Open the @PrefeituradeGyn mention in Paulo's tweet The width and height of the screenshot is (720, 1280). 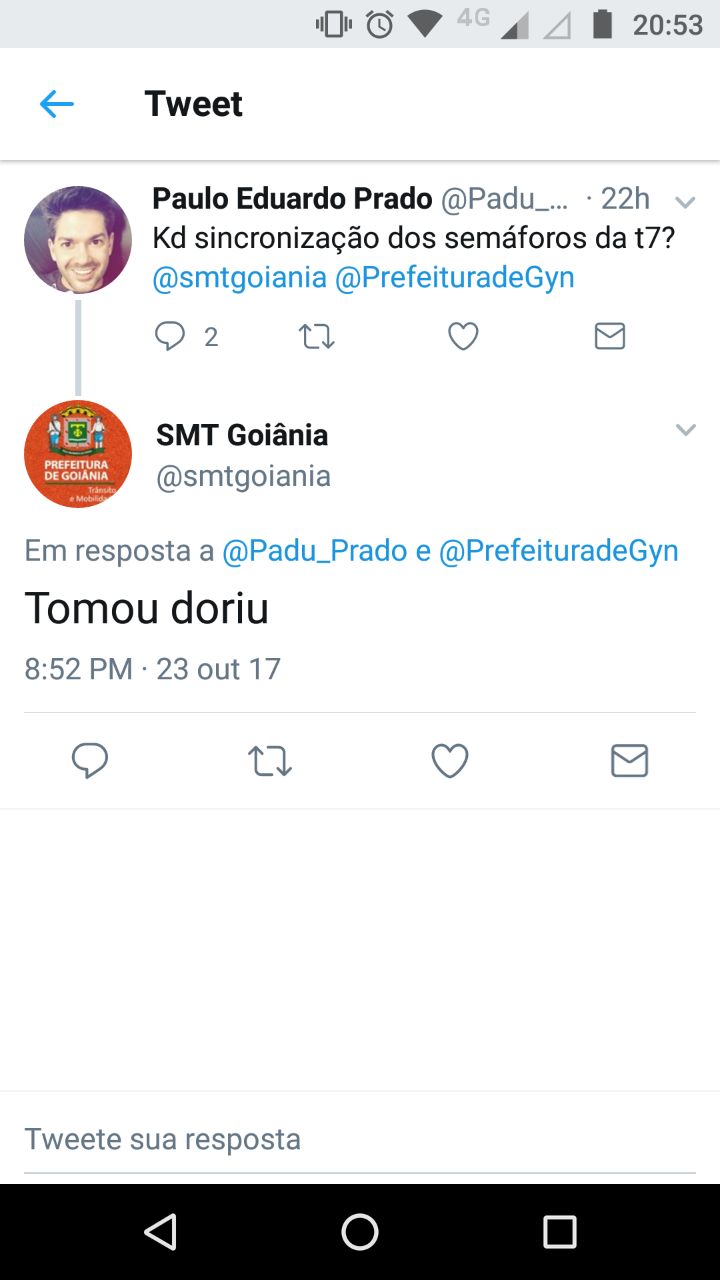click(455, 277)
